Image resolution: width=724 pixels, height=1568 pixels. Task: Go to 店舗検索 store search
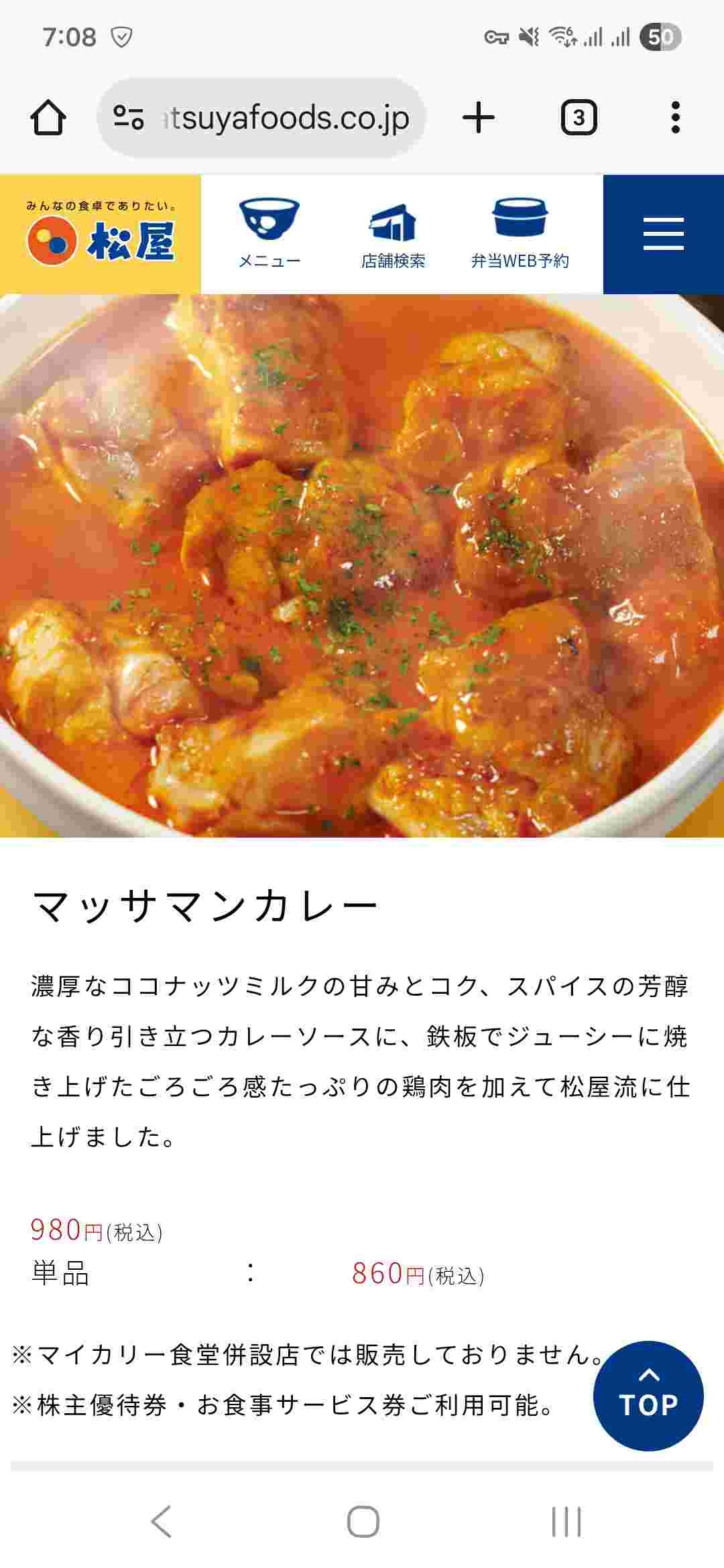click(x=393, y=235)
